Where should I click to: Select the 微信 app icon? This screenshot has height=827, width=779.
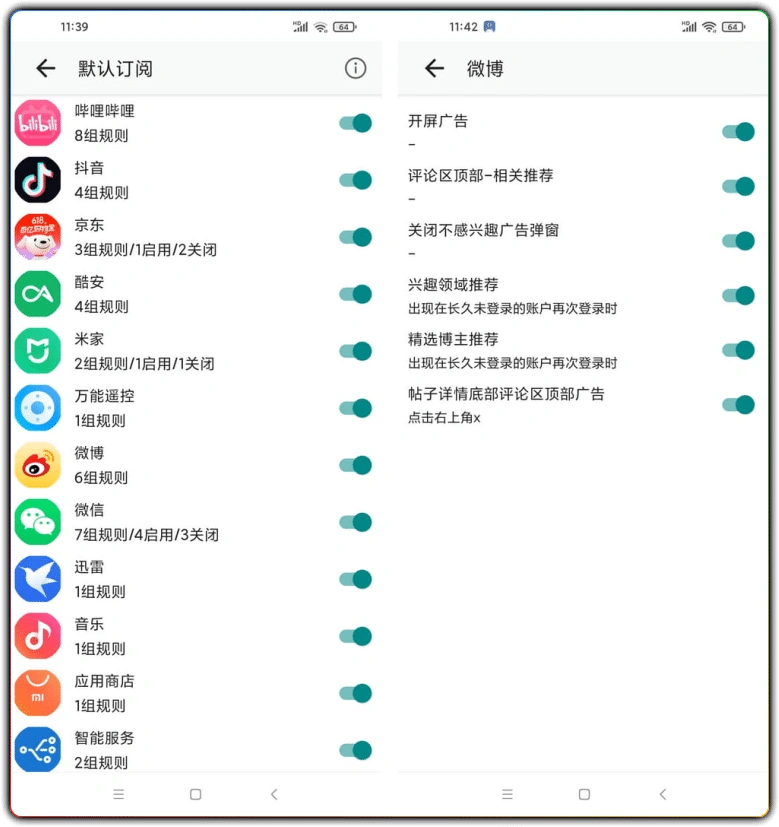[x=37, y=521]
